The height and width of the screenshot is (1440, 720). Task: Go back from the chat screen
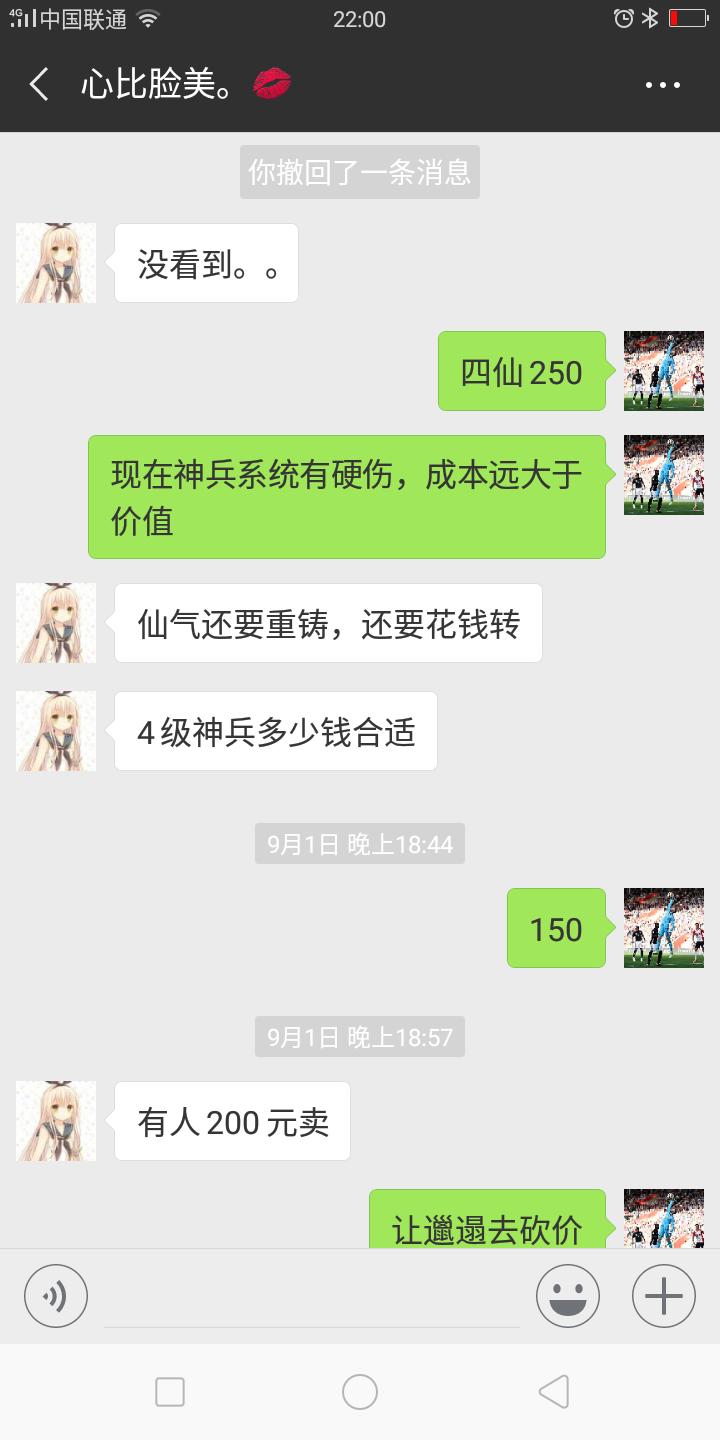tap(40, 85)
